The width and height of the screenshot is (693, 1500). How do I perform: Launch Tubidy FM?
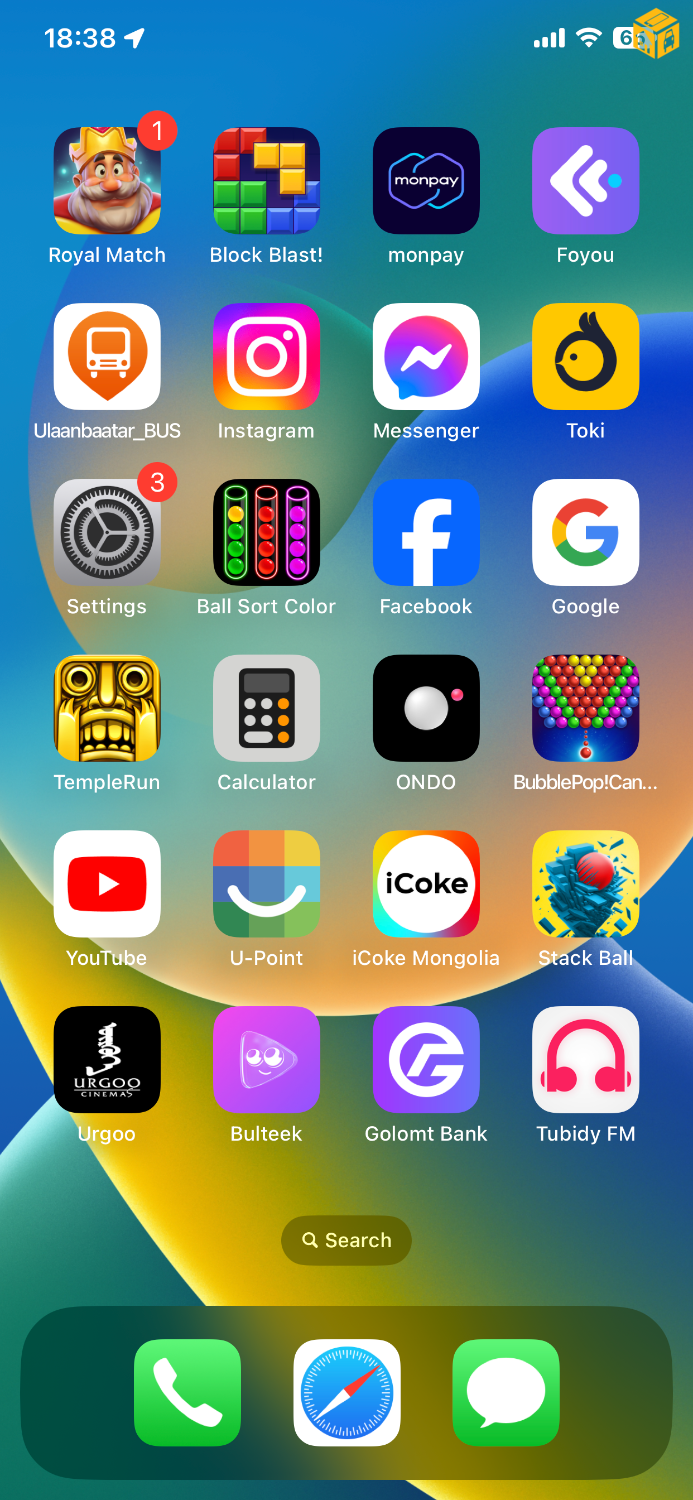pos(585,1060)
